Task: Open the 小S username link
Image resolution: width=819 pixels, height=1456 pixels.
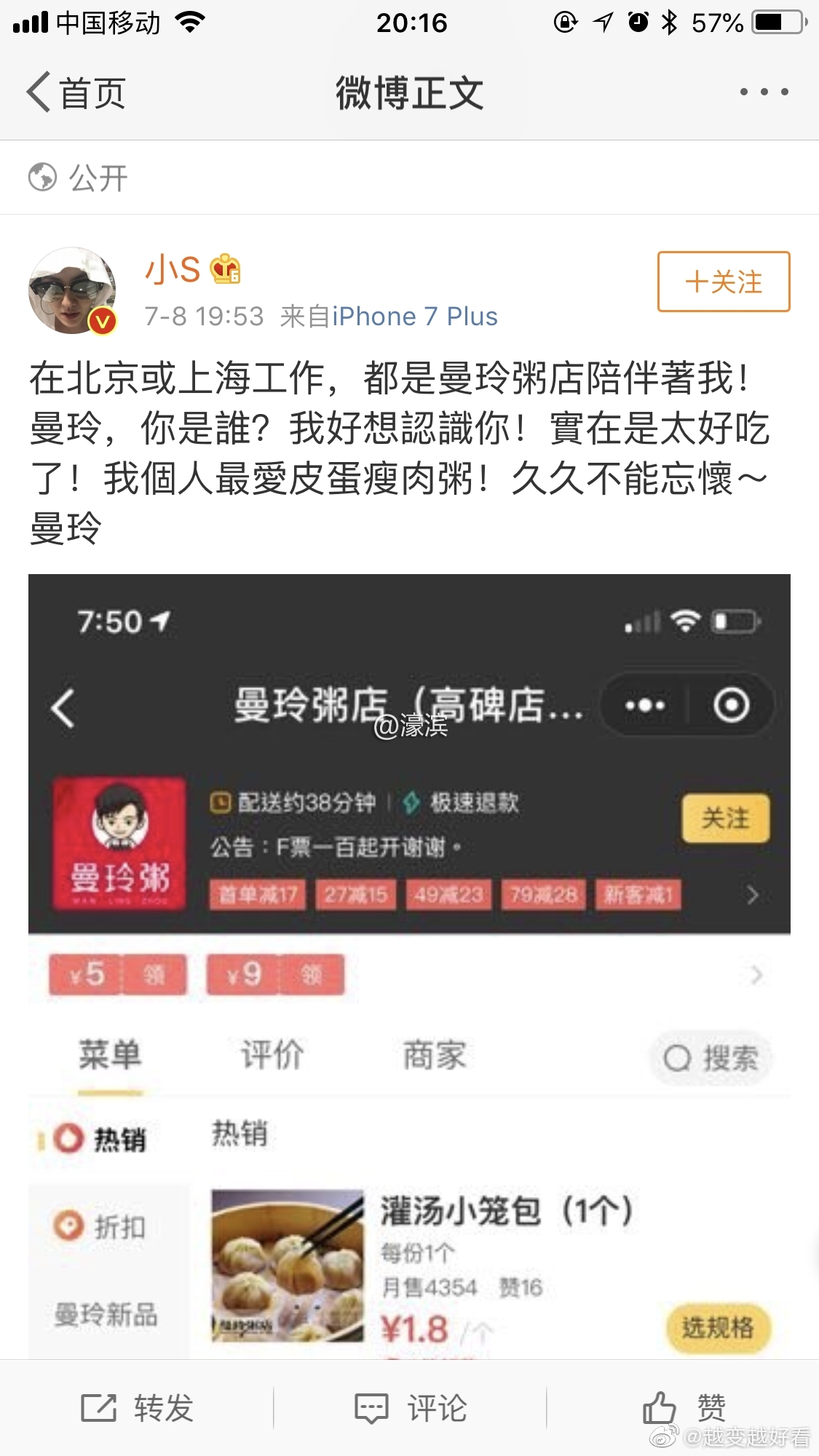Action: point(173,270)
